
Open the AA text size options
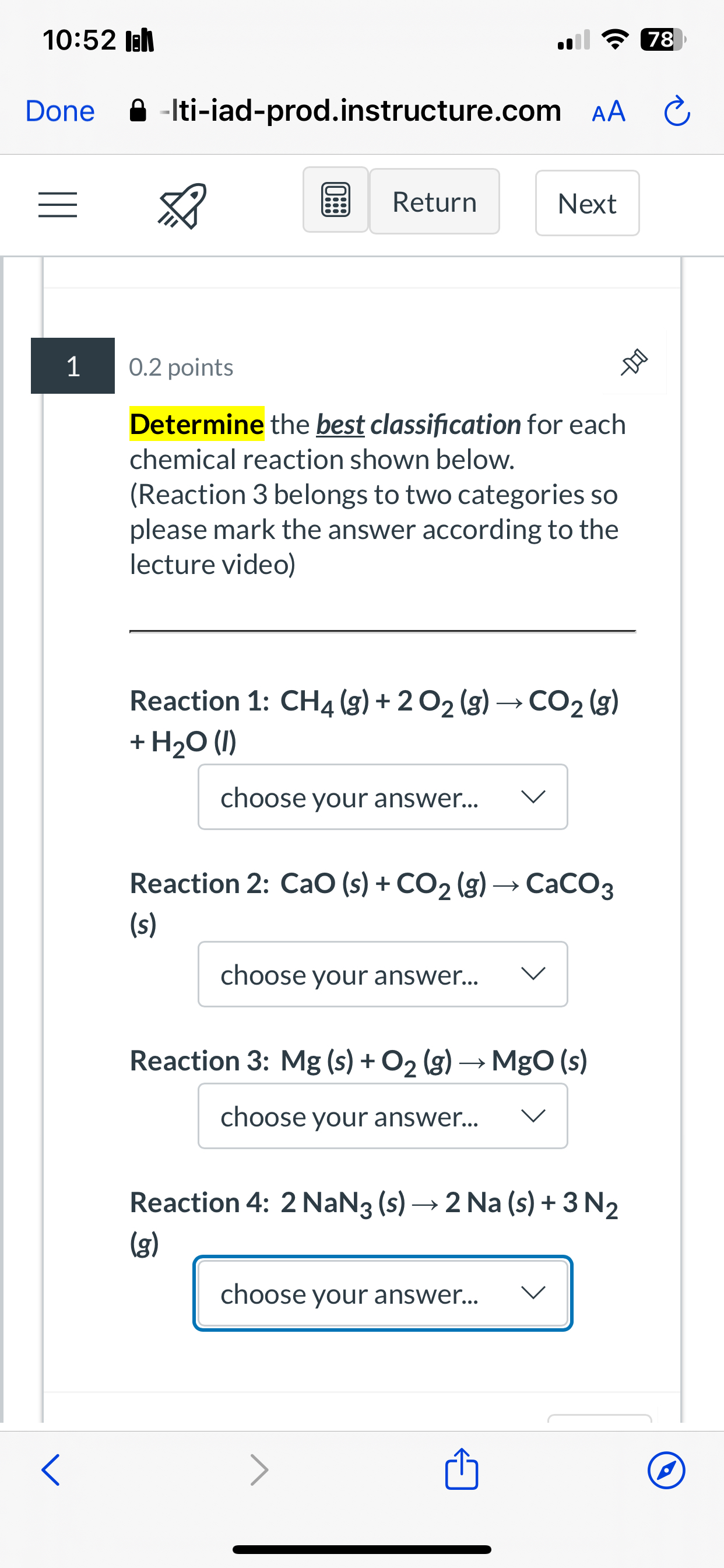(x=609, y=111)
